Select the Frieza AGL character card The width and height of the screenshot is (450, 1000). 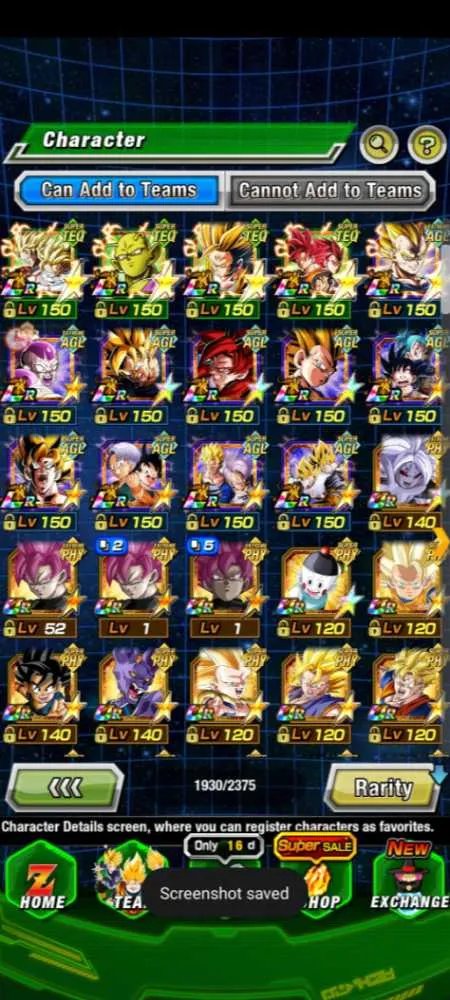click(41, 376)
